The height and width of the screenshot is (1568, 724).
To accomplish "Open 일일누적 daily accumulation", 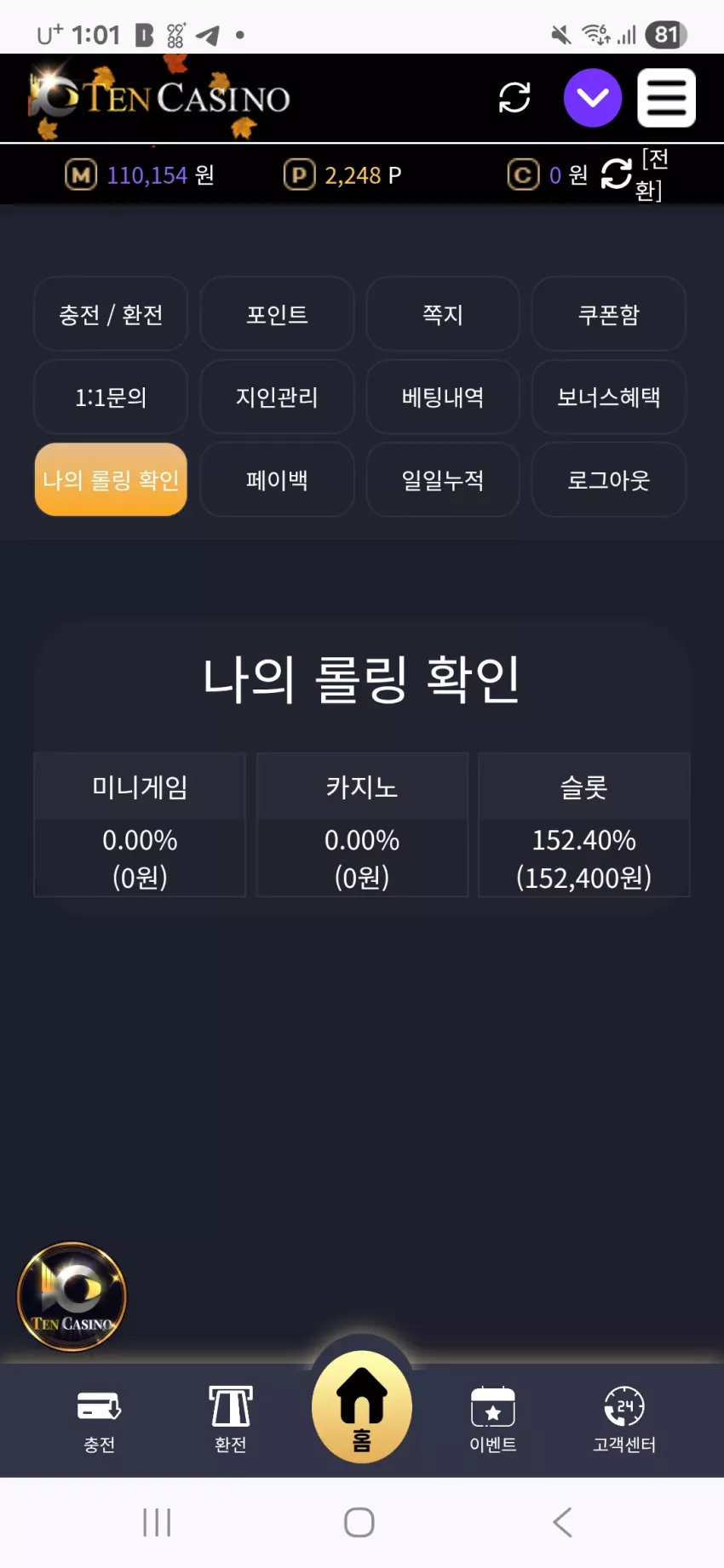I will 443,479.
